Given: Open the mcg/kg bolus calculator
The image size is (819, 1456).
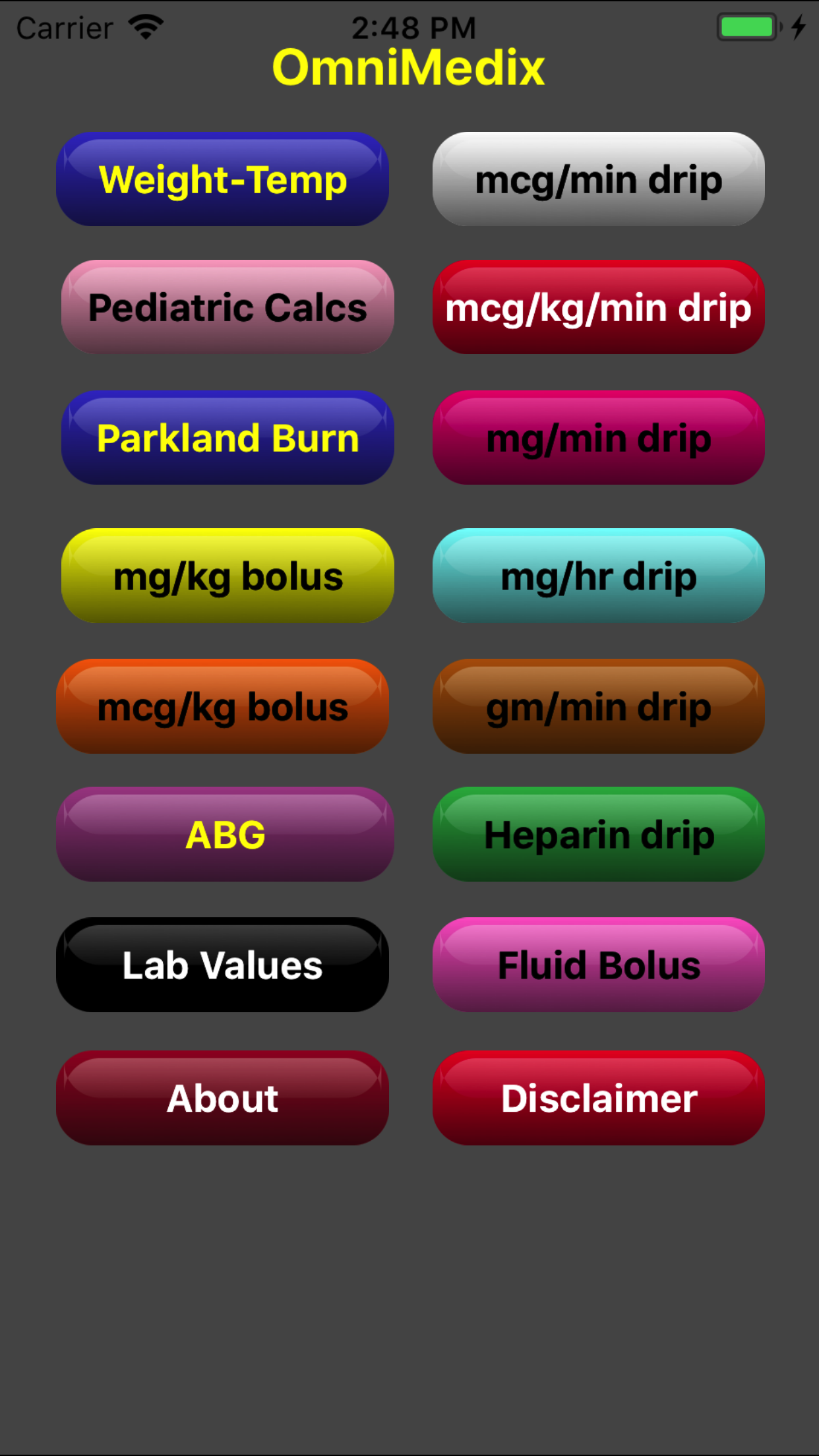Looking at the screenshot, I should pos(222,706).
